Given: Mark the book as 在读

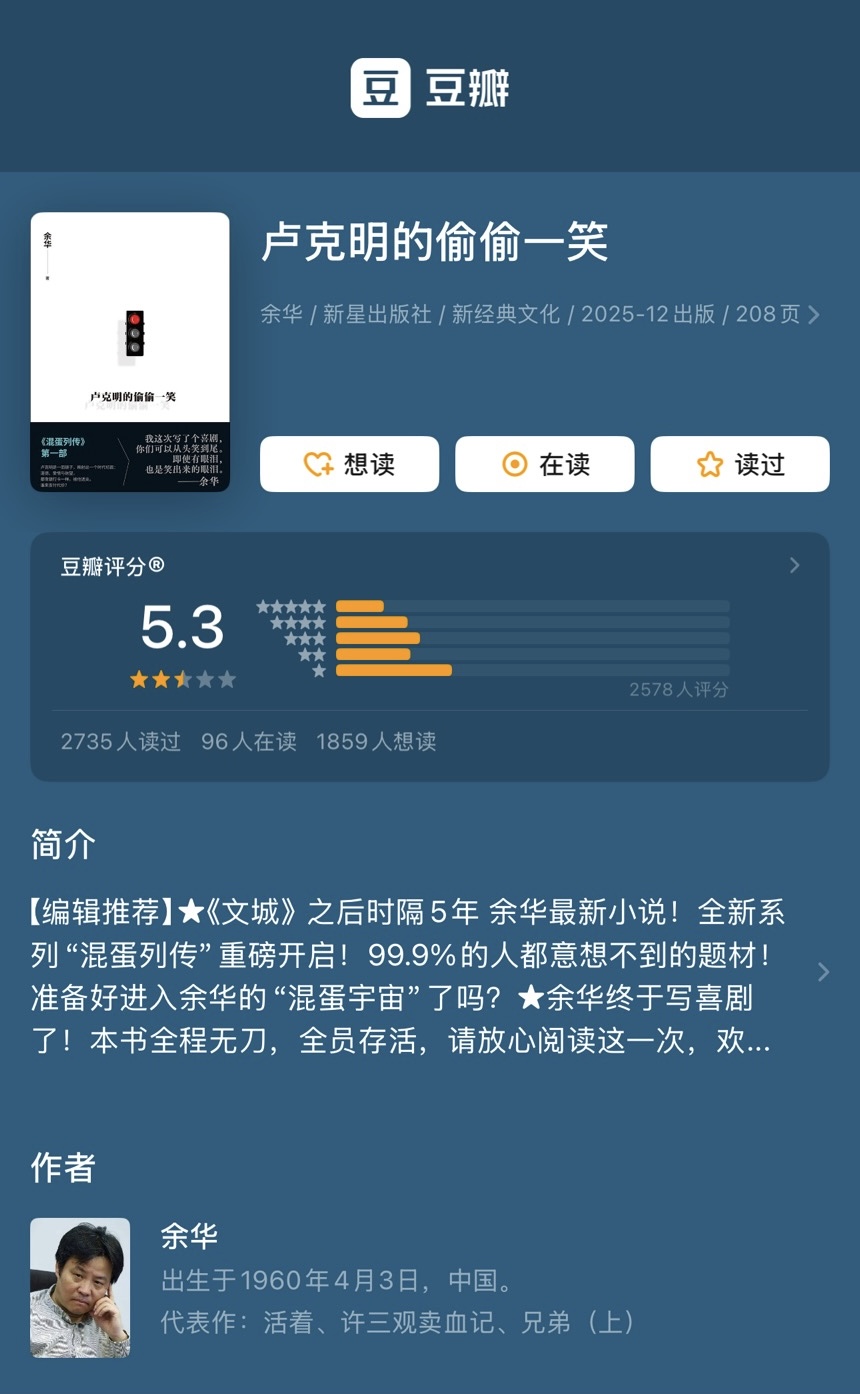Looking at the screenshot, I should tap(544, 464).
